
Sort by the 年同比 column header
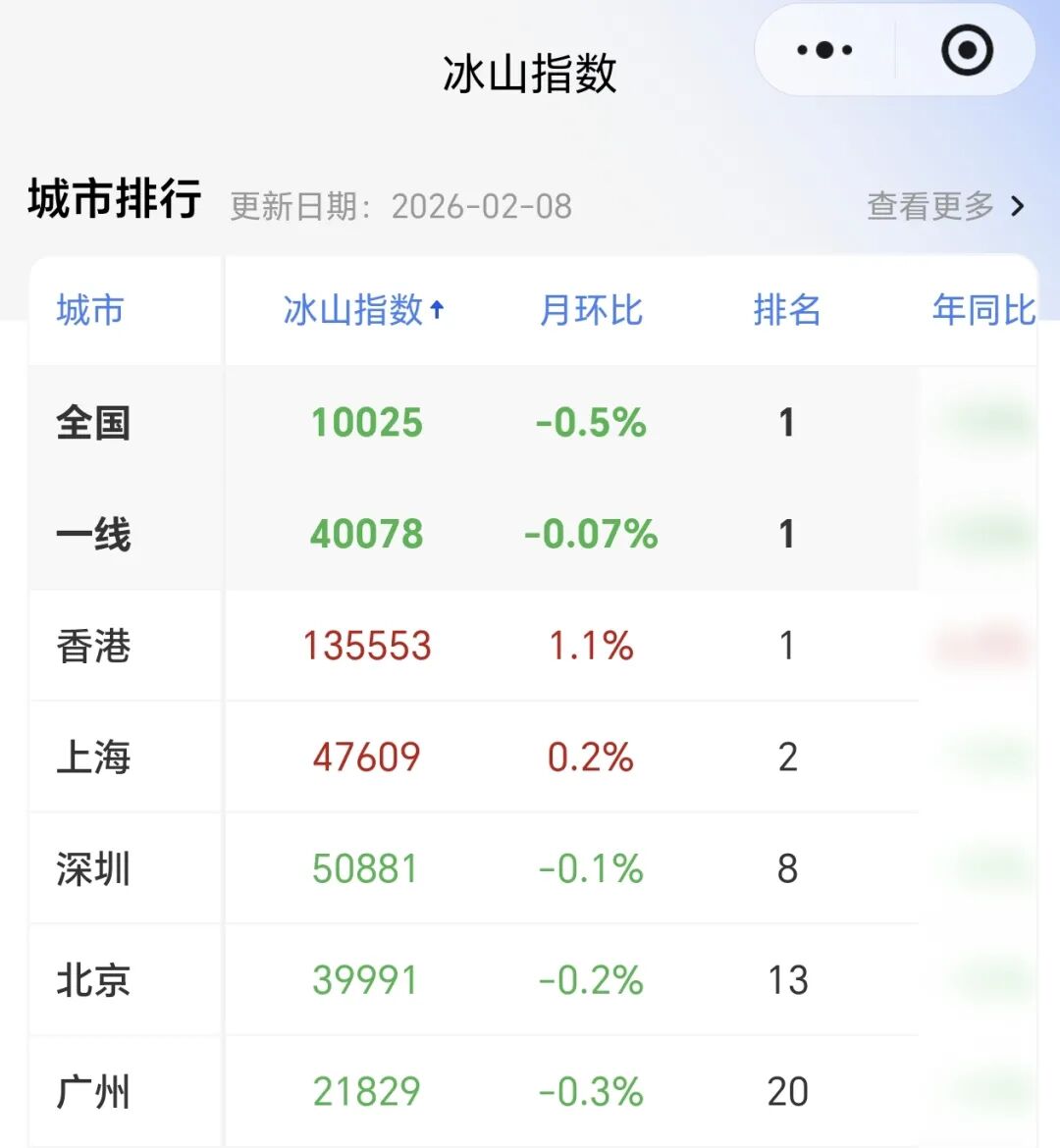tap(983, 310)
